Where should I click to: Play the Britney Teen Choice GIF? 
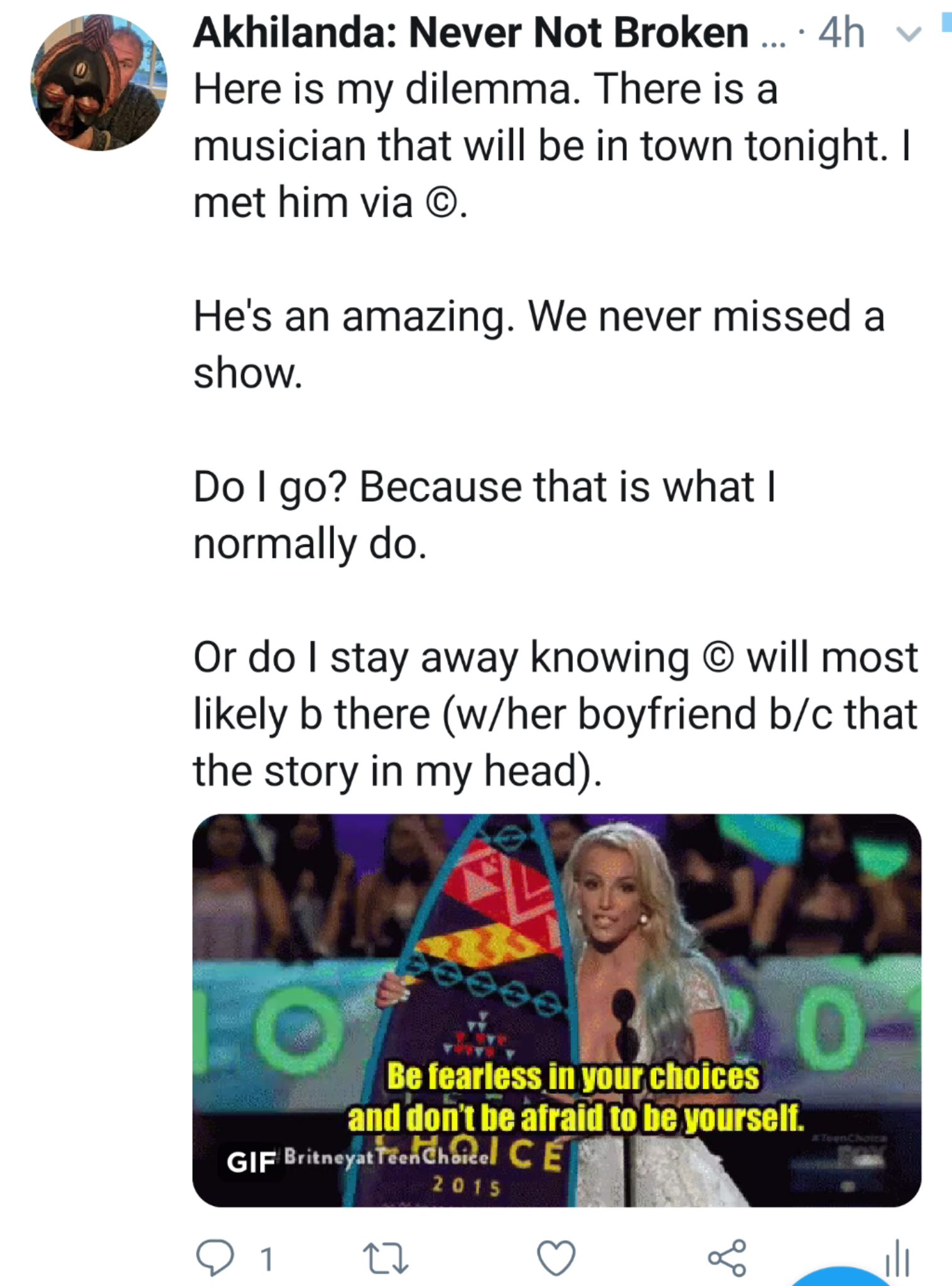click(x=556, y=1011)
